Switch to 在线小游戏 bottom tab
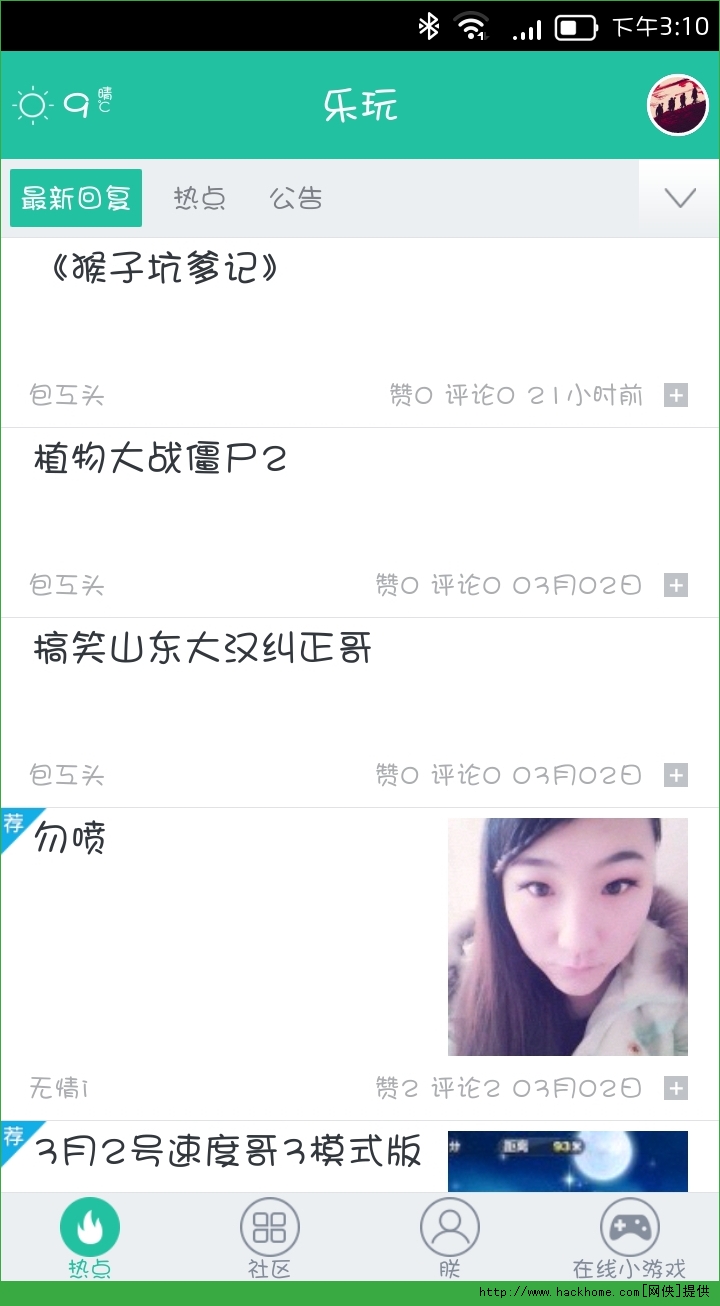 [x=629, y=1238]
